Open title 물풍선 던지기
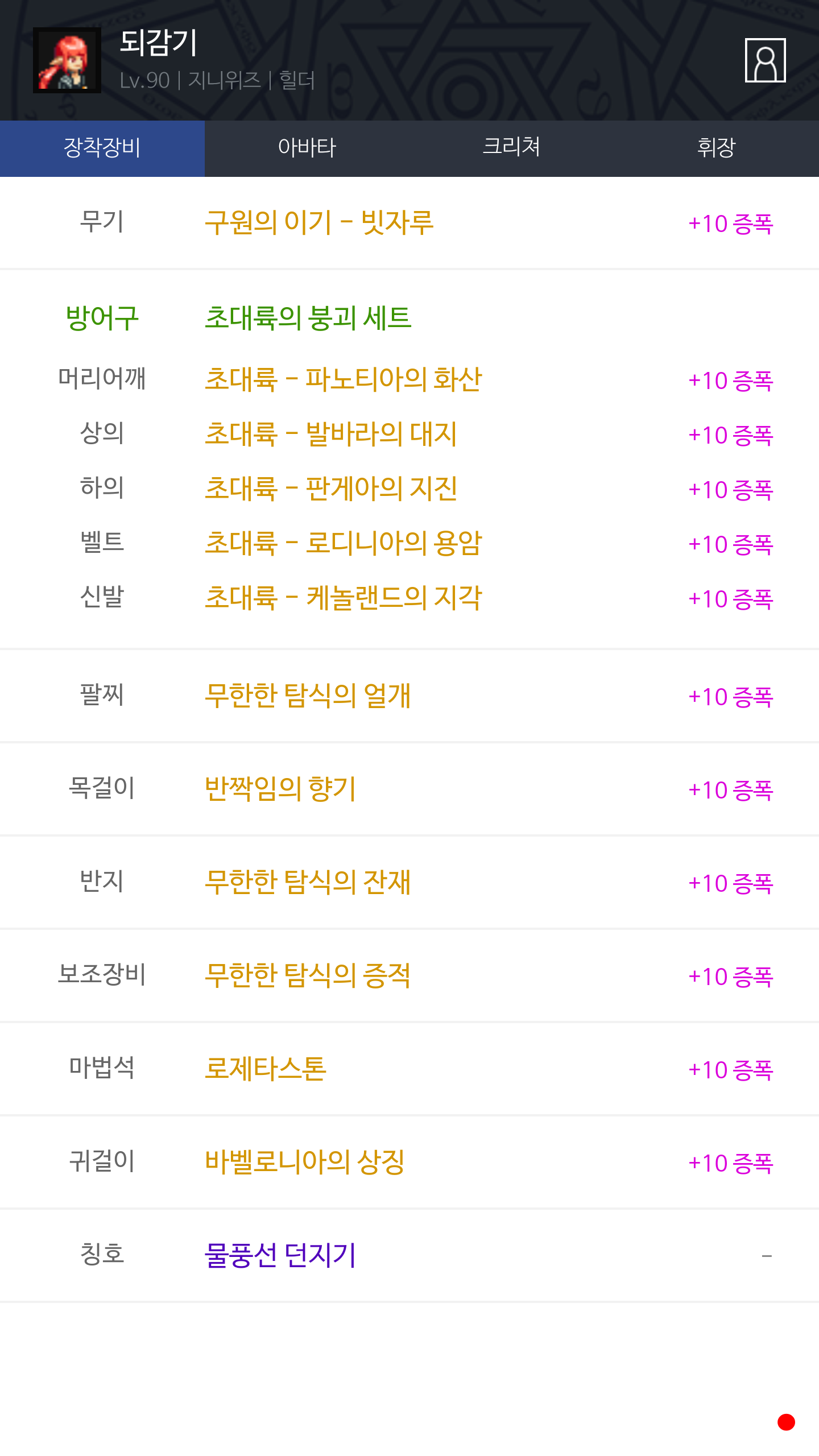The width and height of the screenshot is (819, 1456). 280,1255
